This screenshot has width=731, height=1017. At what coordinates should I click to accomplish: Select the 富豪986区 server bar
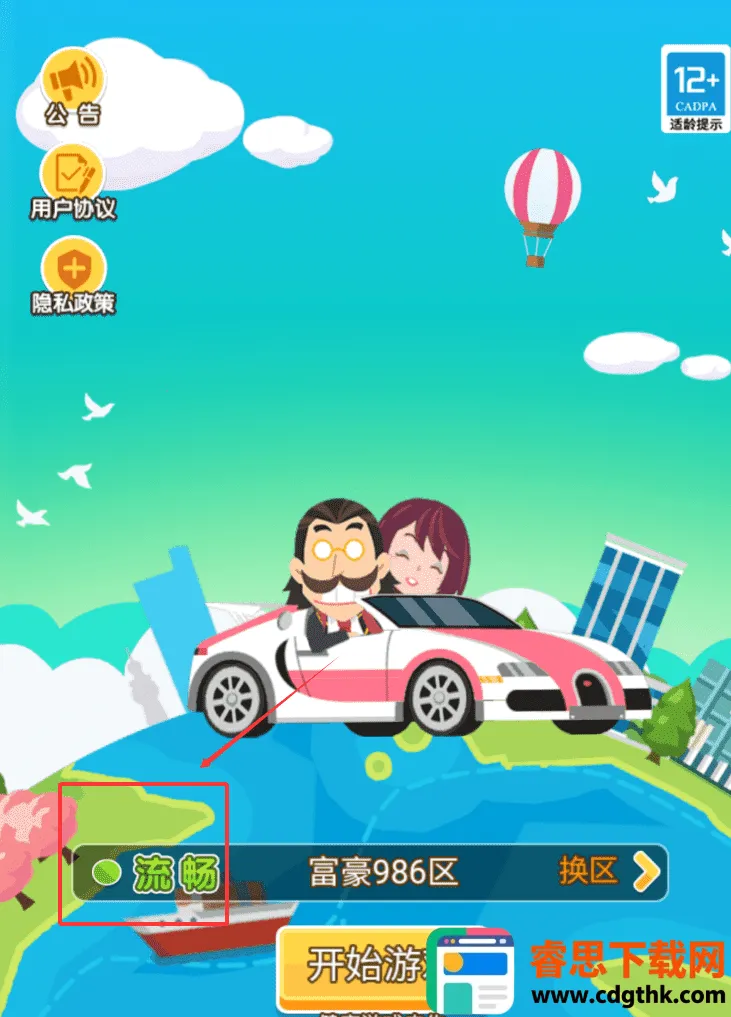[x=383, y=873]
